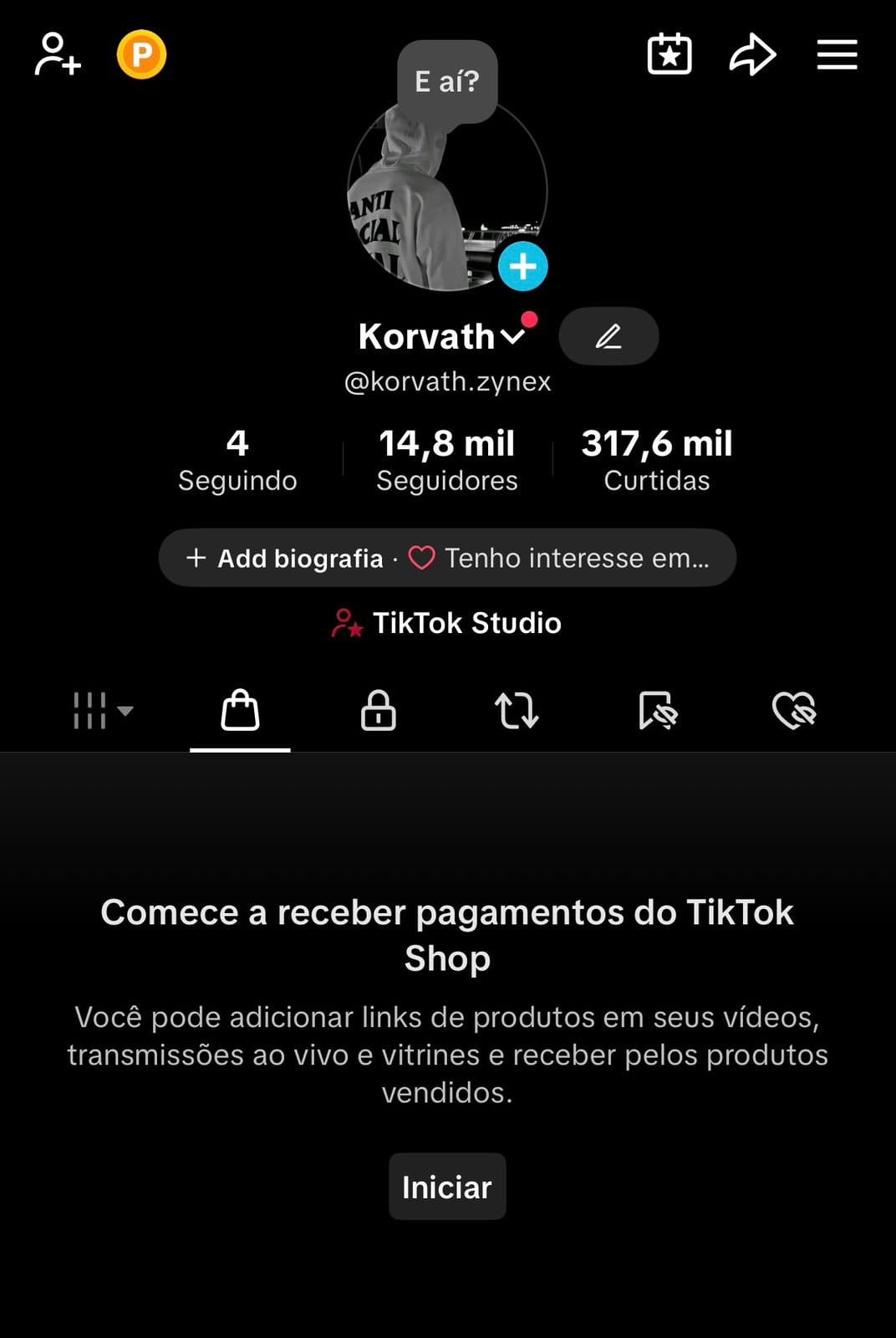Open the add friends icon
Screen dimensions: 896x1338
pos(58,55)
